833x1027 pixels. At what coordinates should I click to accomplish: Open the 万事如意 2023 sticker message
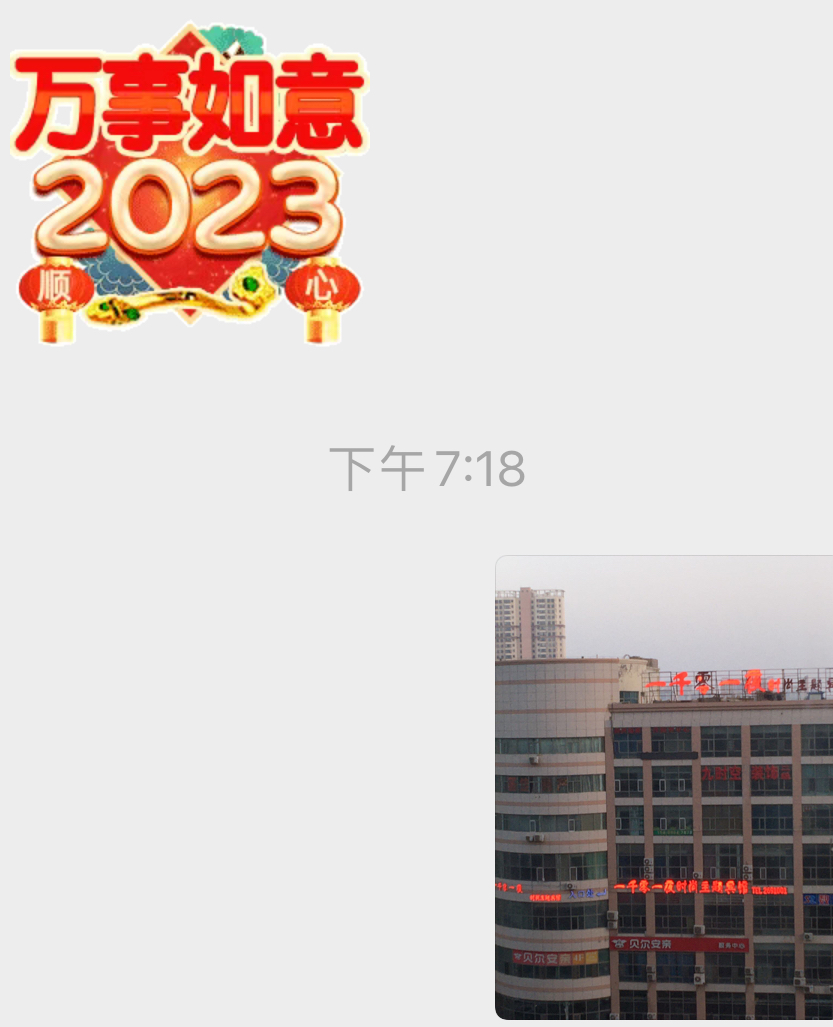189,185
